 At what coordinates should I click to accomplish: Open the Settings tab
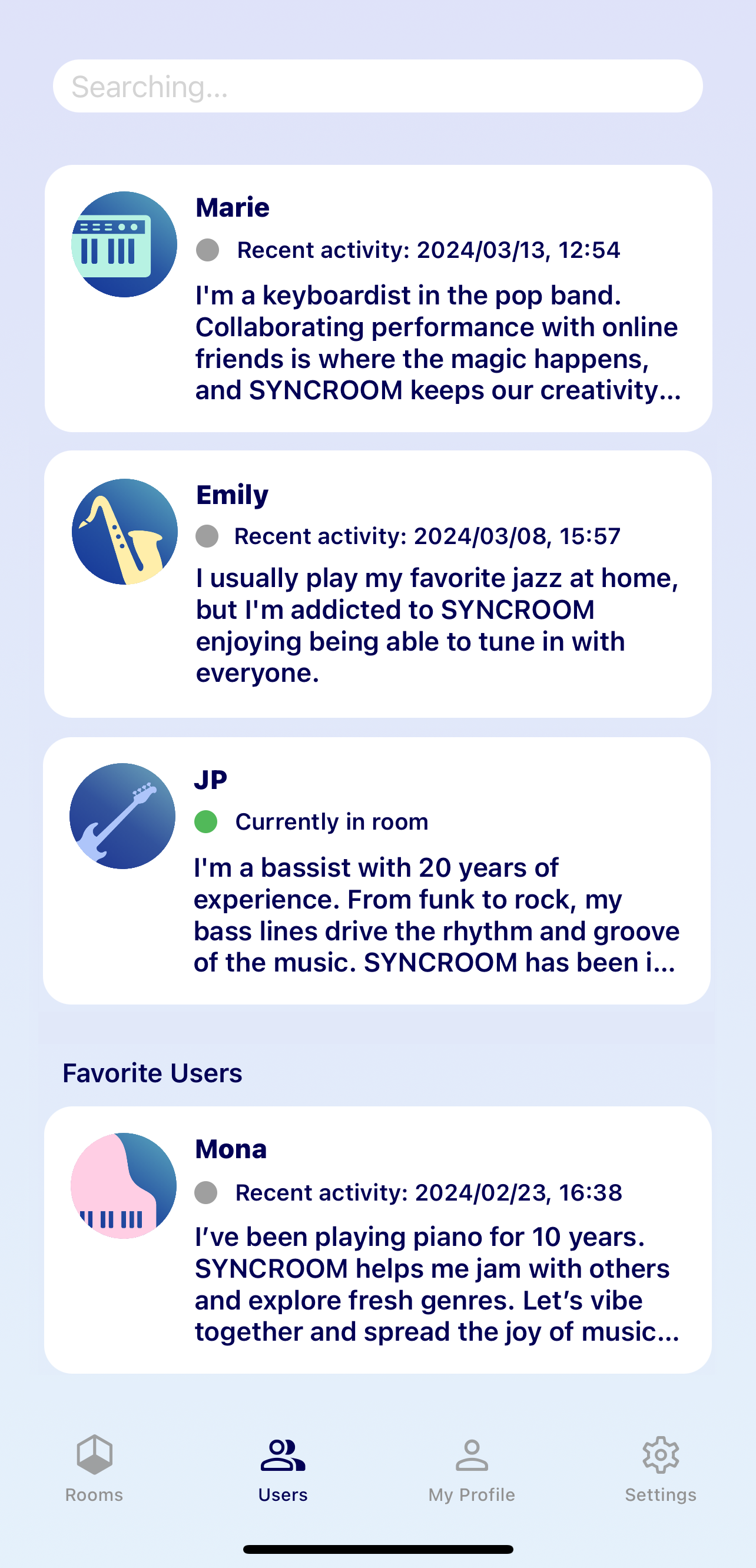click(661, 1468)
